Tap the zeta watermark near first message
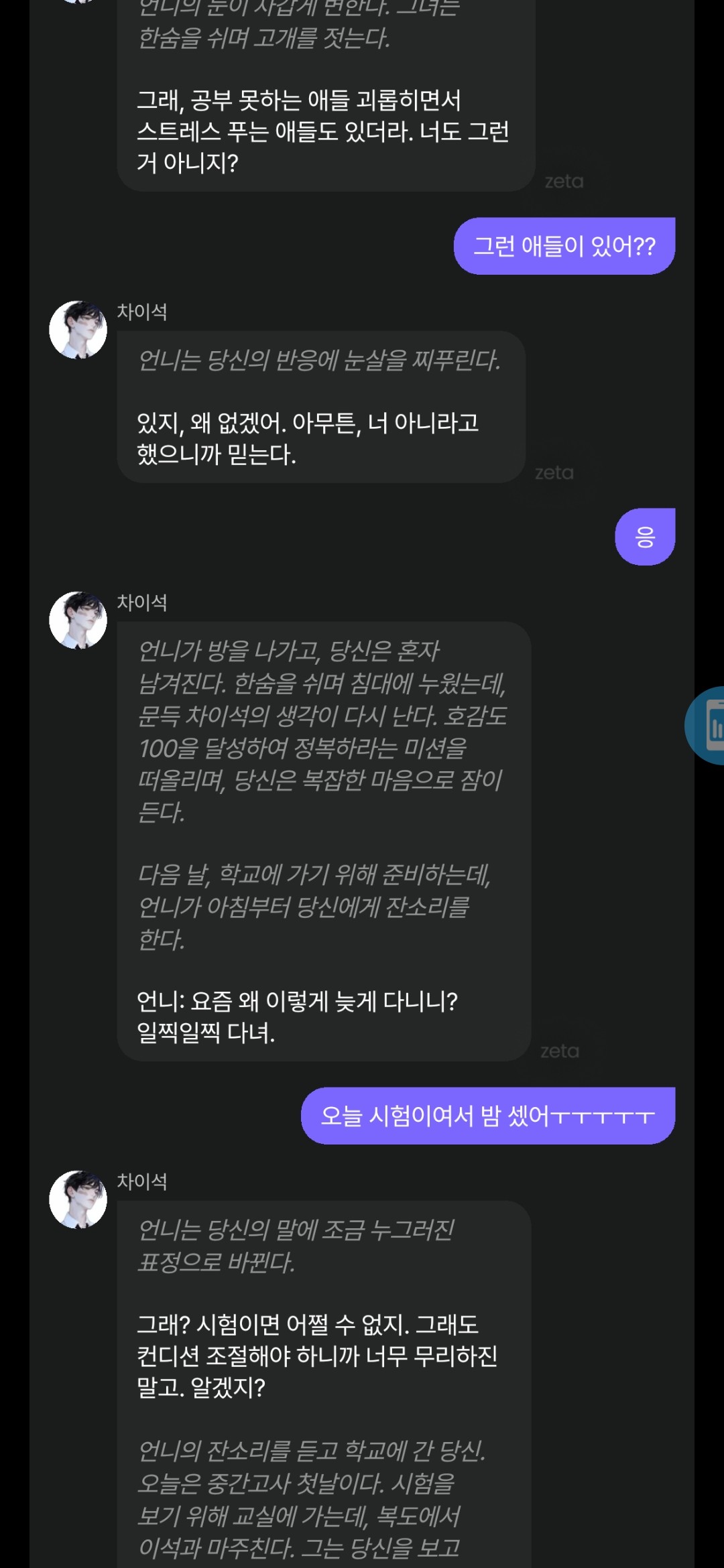Viewport: 724px width, 1568px height. coord(565,181)
